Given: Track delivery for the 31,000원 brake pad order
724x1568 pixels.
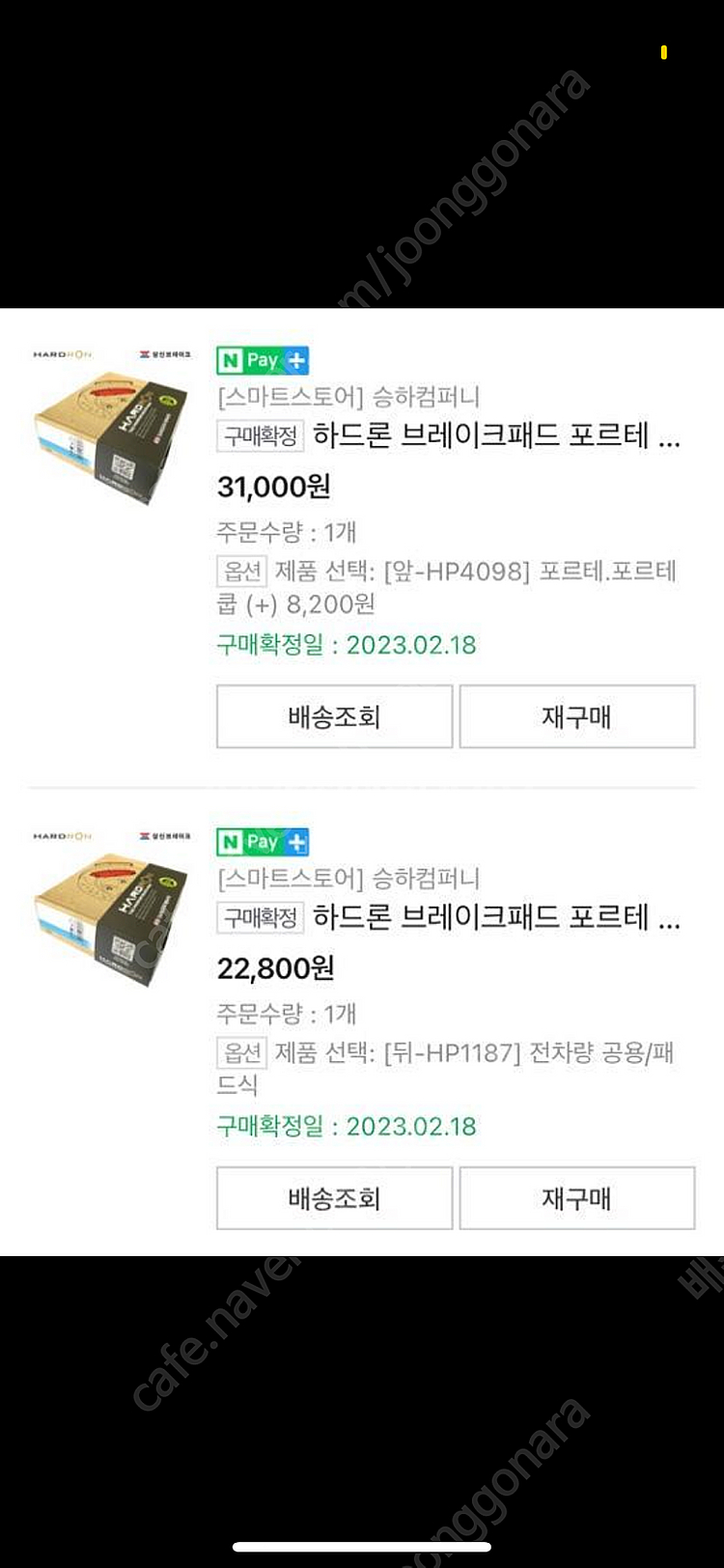Looking at the screenshot, I should click(x=334, y=716).
